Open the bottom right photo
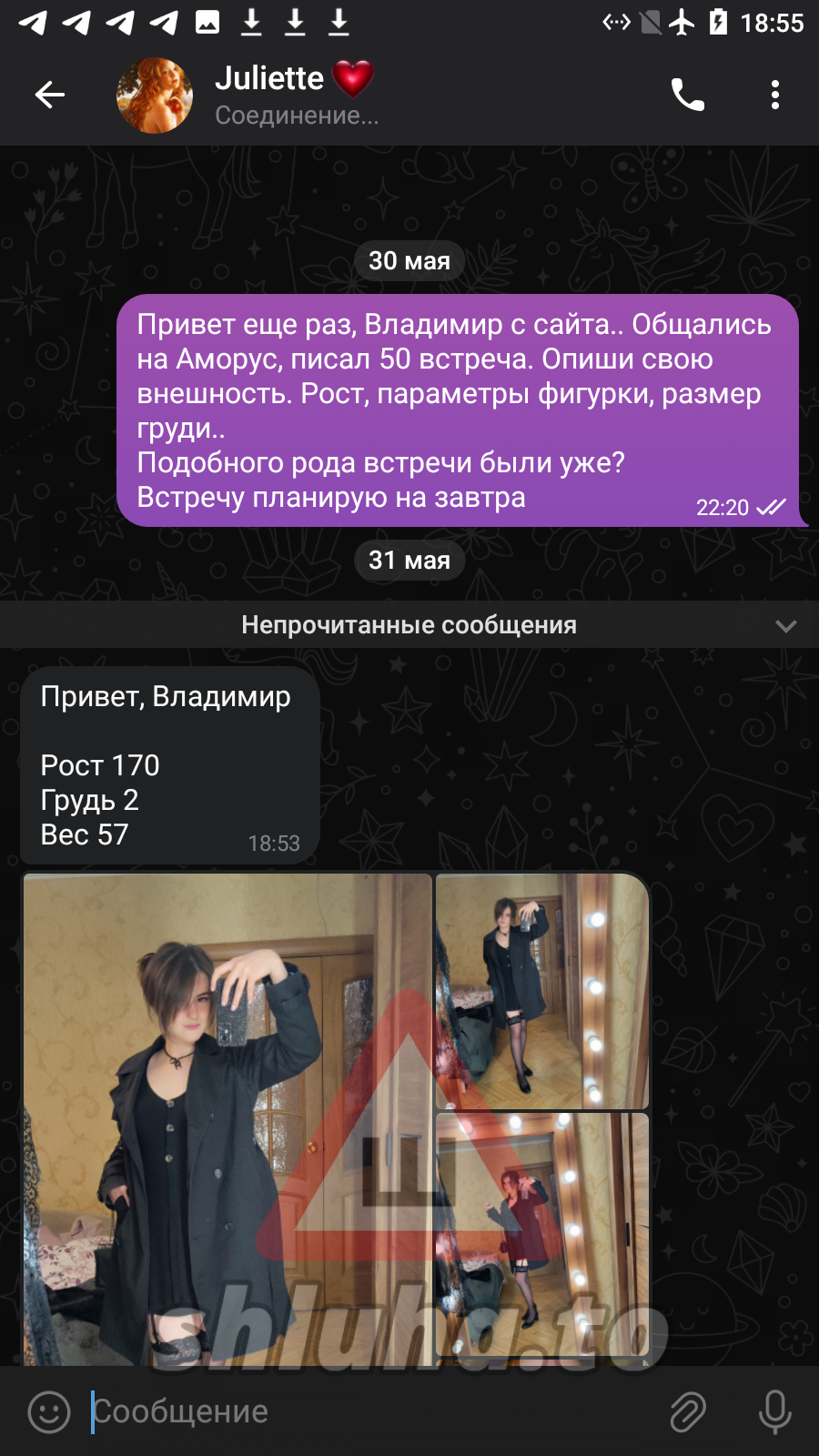 coord(542,1238)
